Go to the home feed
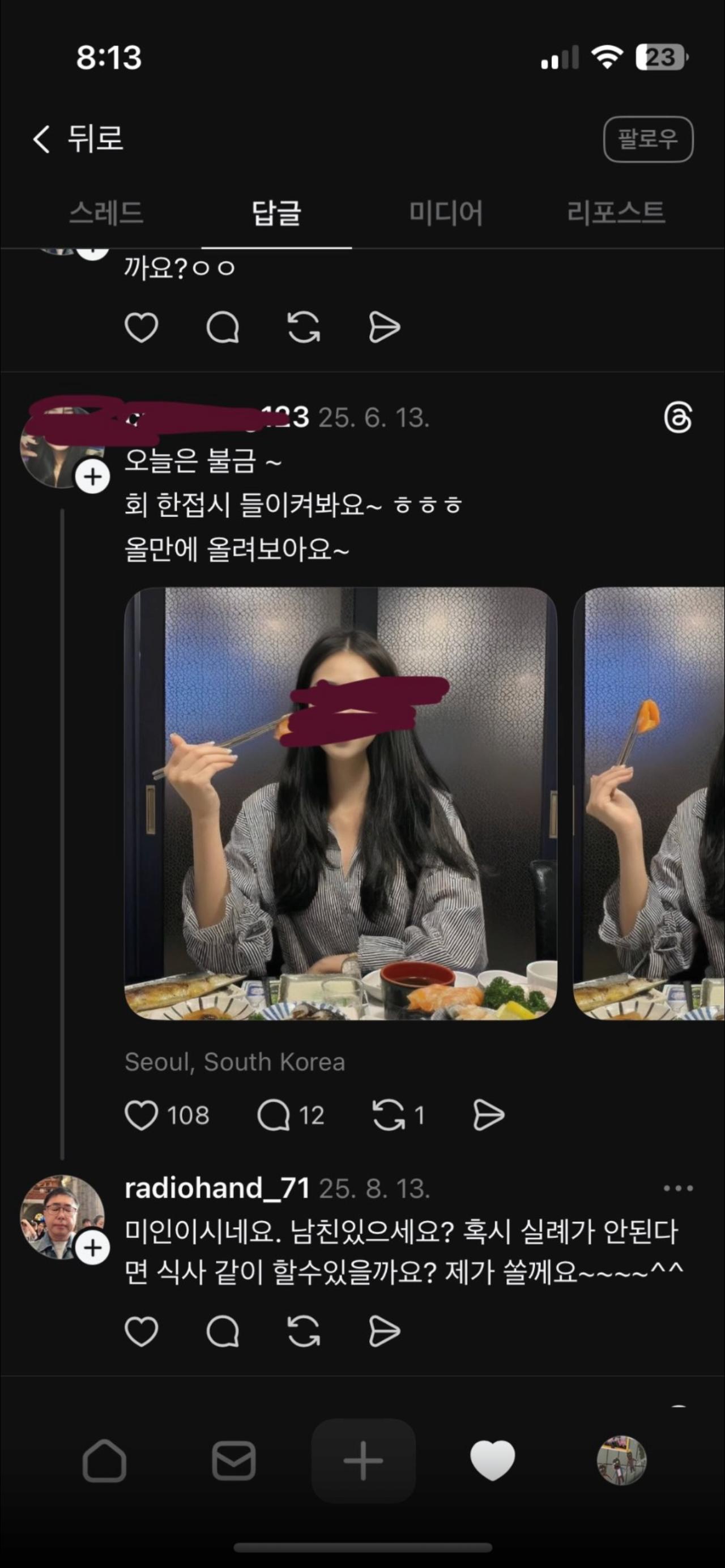This screenshot has height=1568, width=725. [x=104, y=1460]
